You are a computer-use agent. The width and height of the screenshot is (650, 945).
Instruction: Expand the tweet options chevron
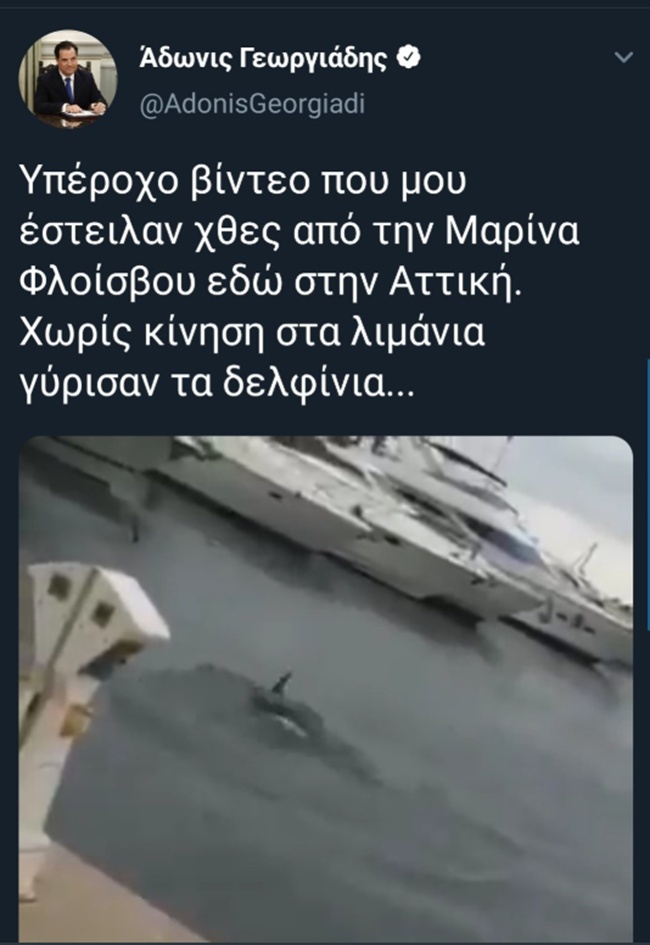pyautogui.click(x=623, y=58)
